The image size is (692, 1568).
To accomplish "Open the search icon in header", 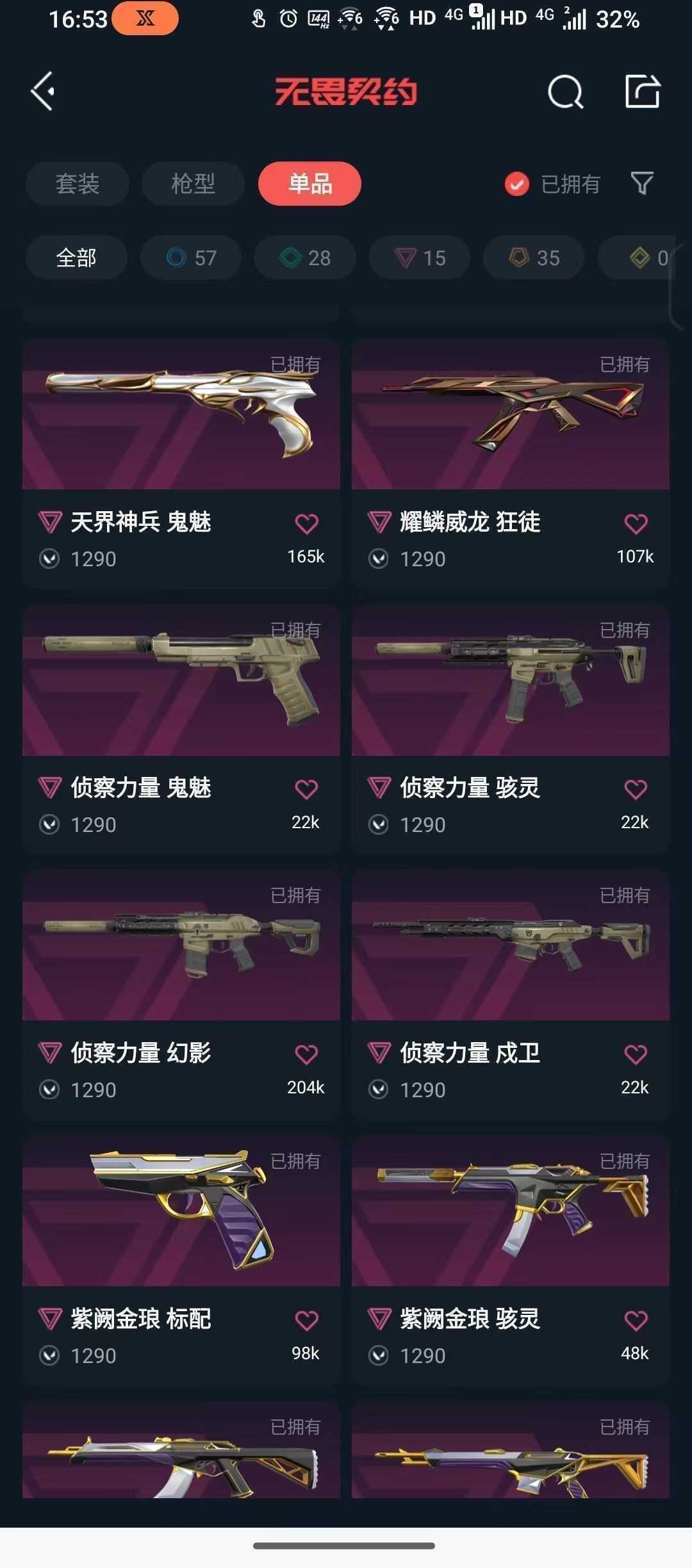I will [565, 92].
